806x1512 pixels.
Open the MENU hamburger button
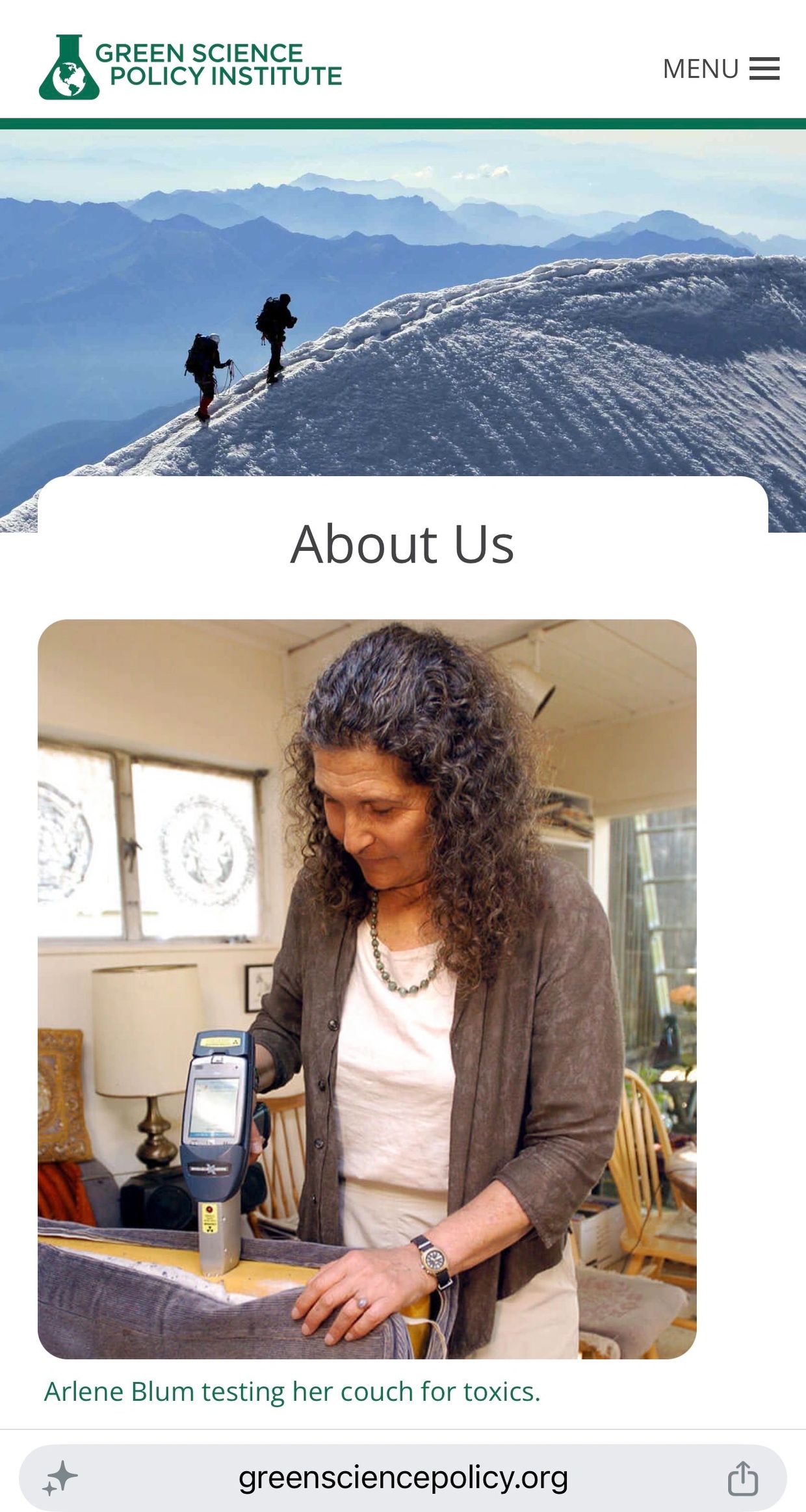coord(721,68)
